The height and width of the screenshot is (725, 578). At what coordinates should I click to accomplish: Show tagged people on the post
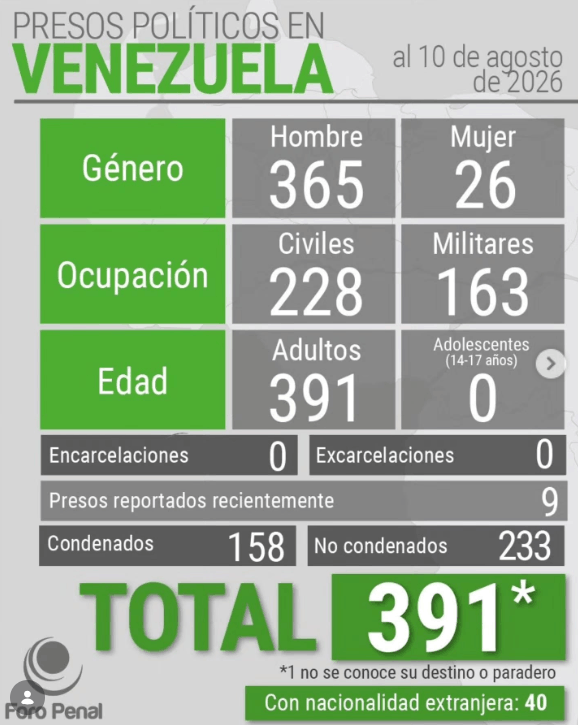coord(28,696)
